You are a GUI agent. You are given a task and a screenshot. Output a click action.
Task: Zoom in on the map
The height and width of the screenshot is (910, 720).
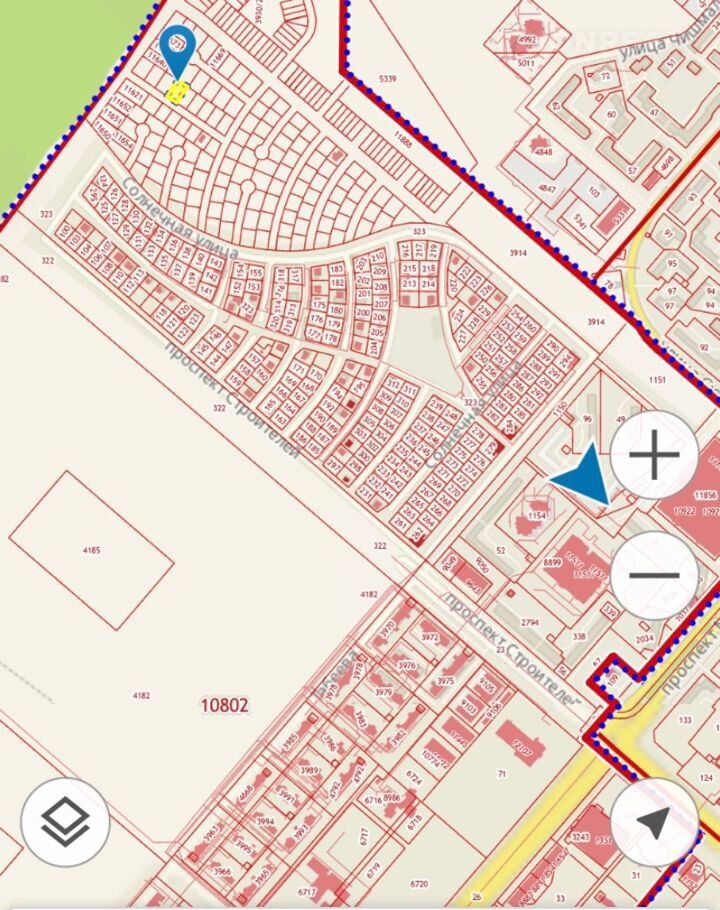coord(655,456)
